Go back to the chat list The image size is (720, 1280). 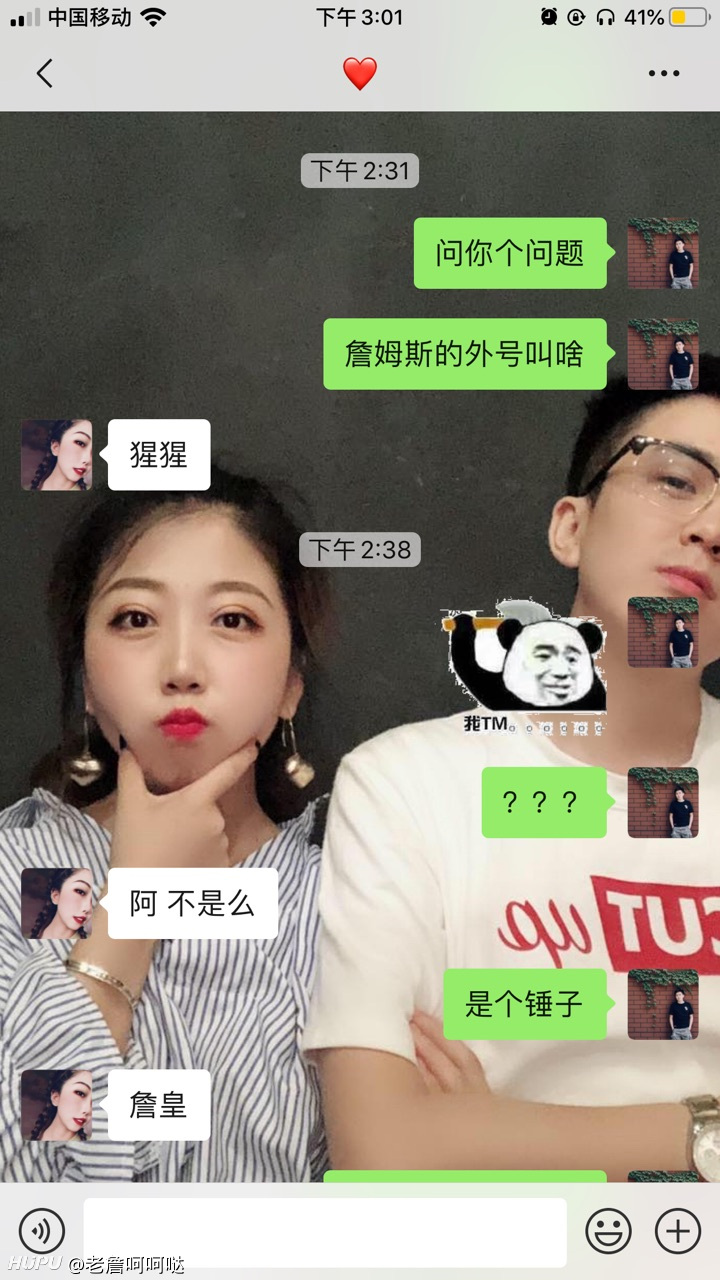44,73
